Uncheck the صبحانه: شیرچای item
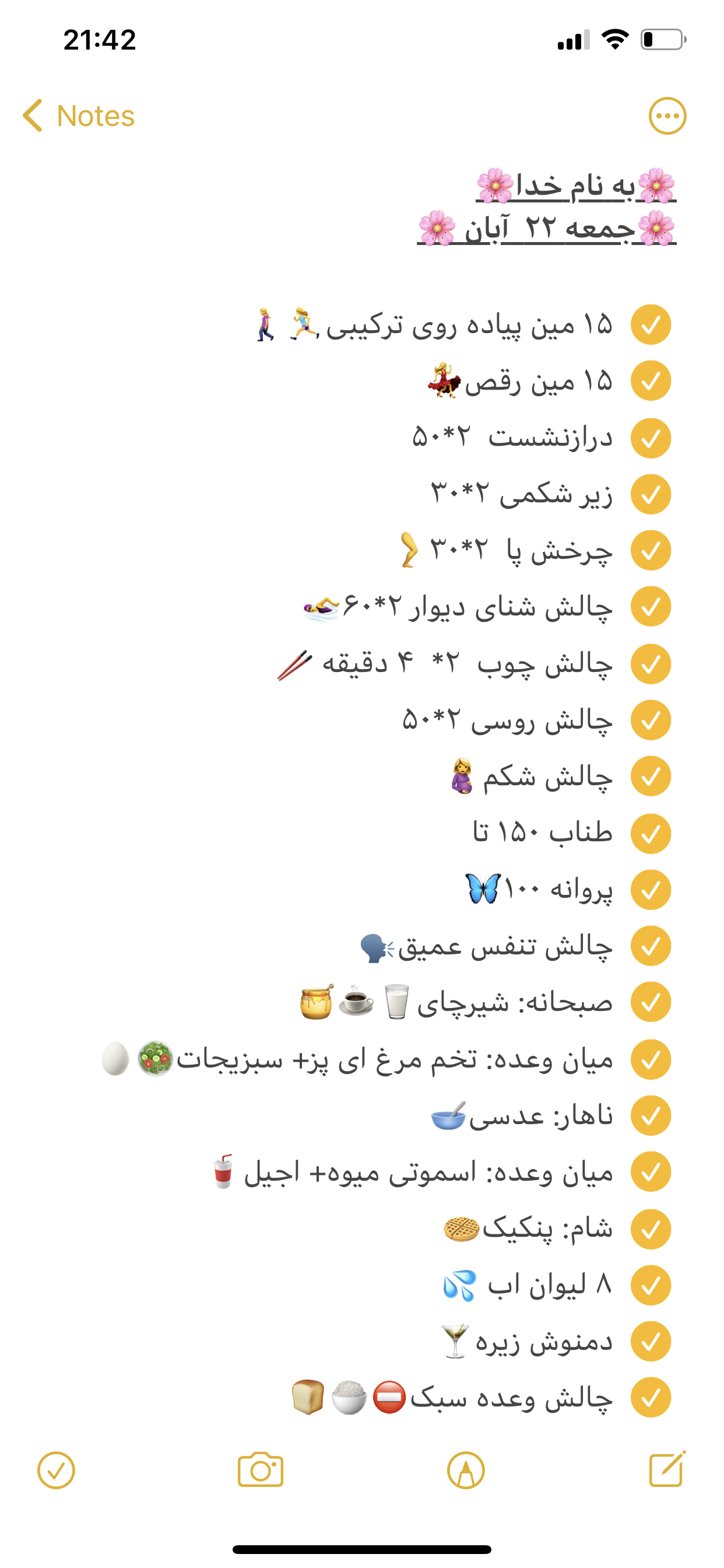 651,1003
